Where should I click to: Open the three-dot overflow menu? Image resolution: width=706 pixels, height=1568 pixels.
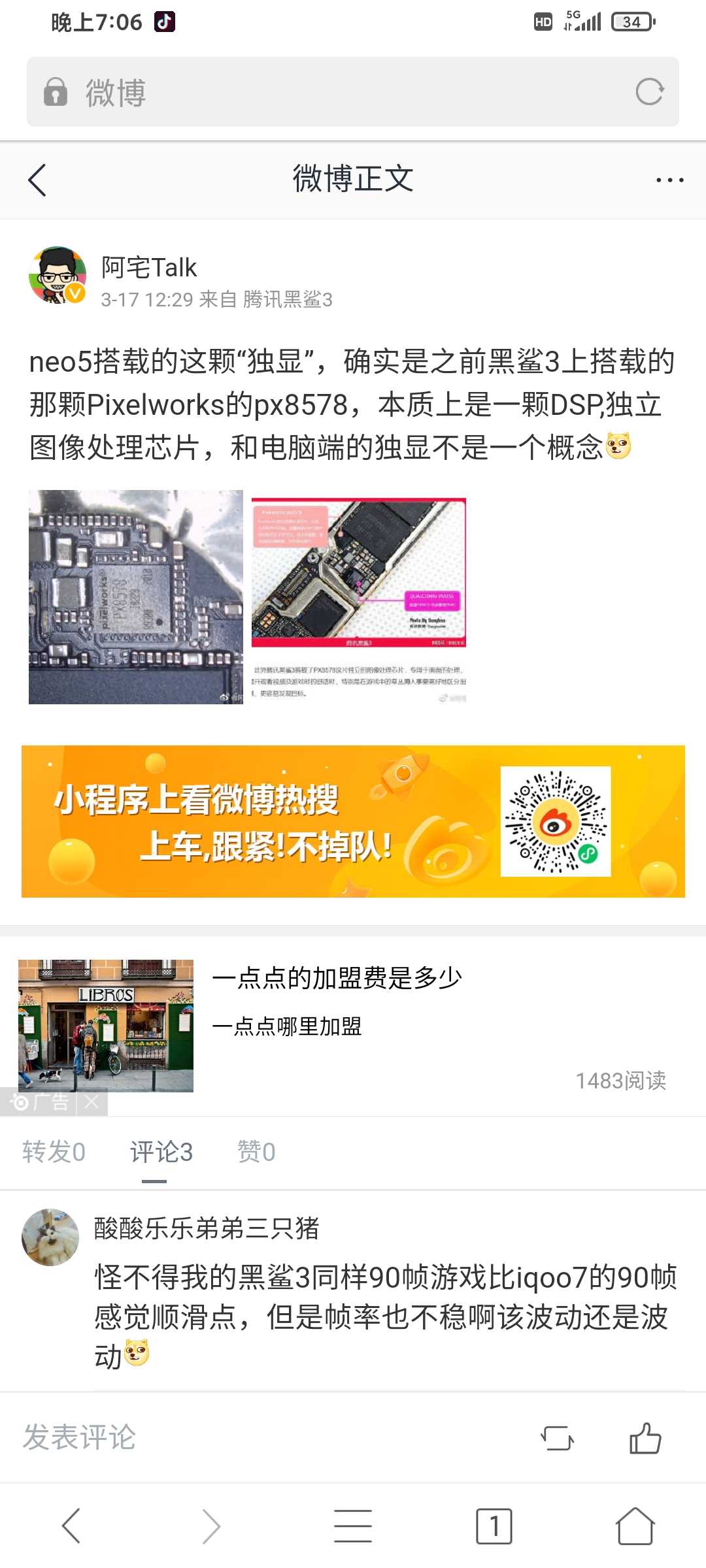(669, 180)
